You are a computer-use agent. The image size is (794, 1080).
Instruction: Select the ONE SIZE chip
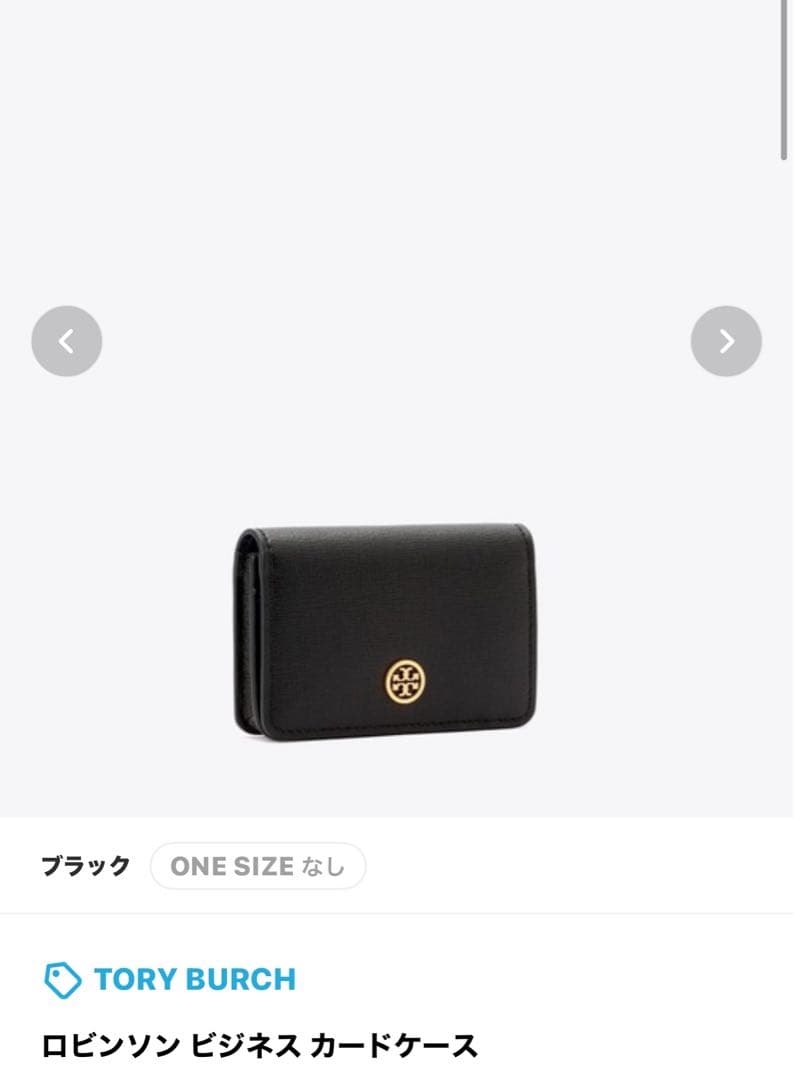258,866
